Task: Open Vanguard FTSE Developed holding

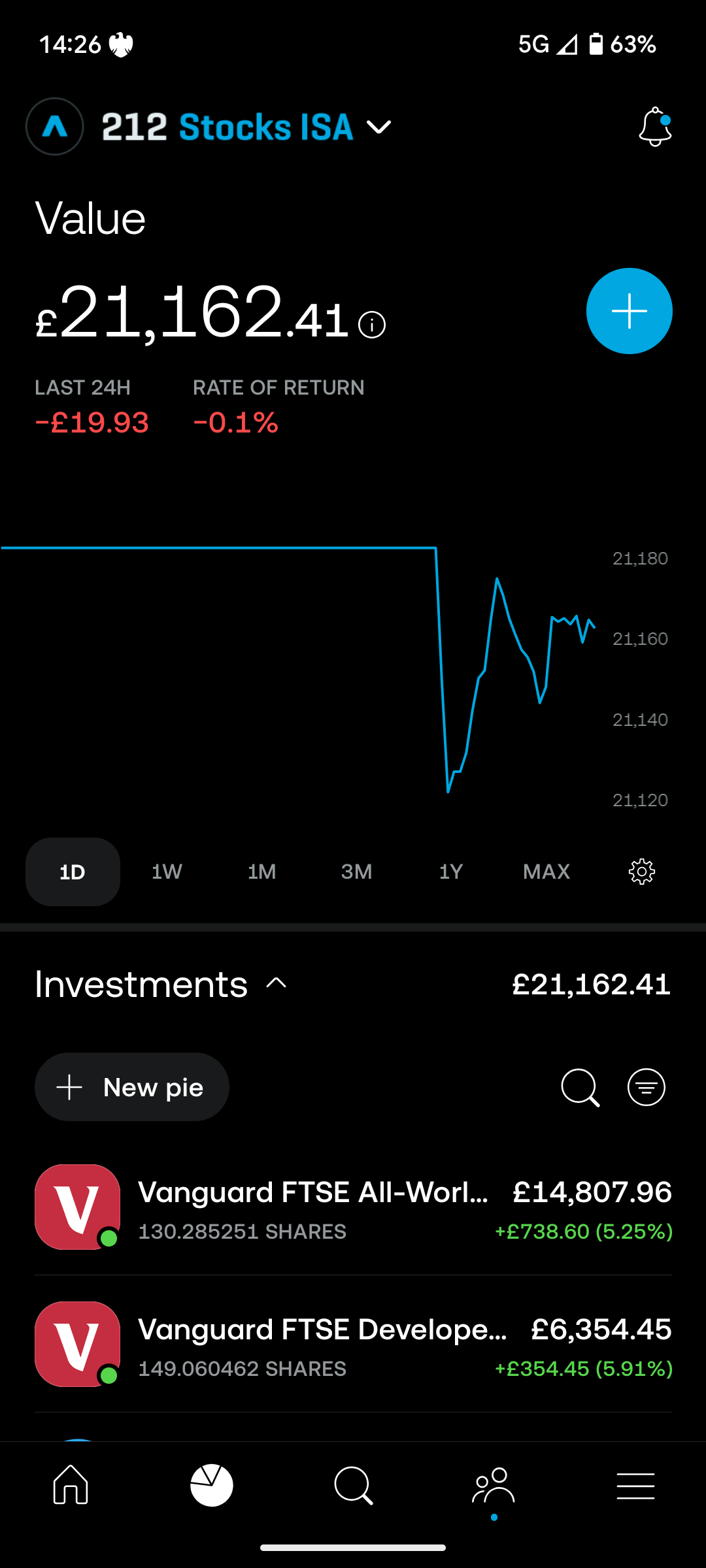Action: tap(353, 1345)
